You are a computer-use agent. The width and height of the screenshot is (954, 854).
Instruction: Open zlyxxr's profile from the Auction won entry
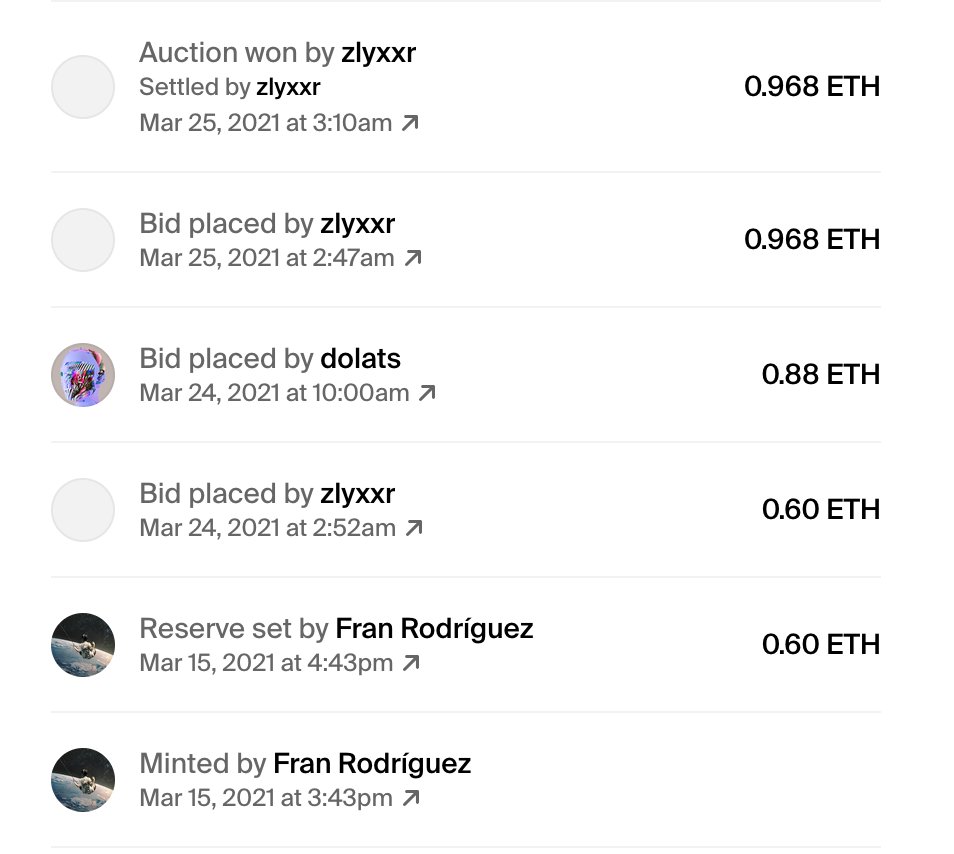click(x=378, y=53)
